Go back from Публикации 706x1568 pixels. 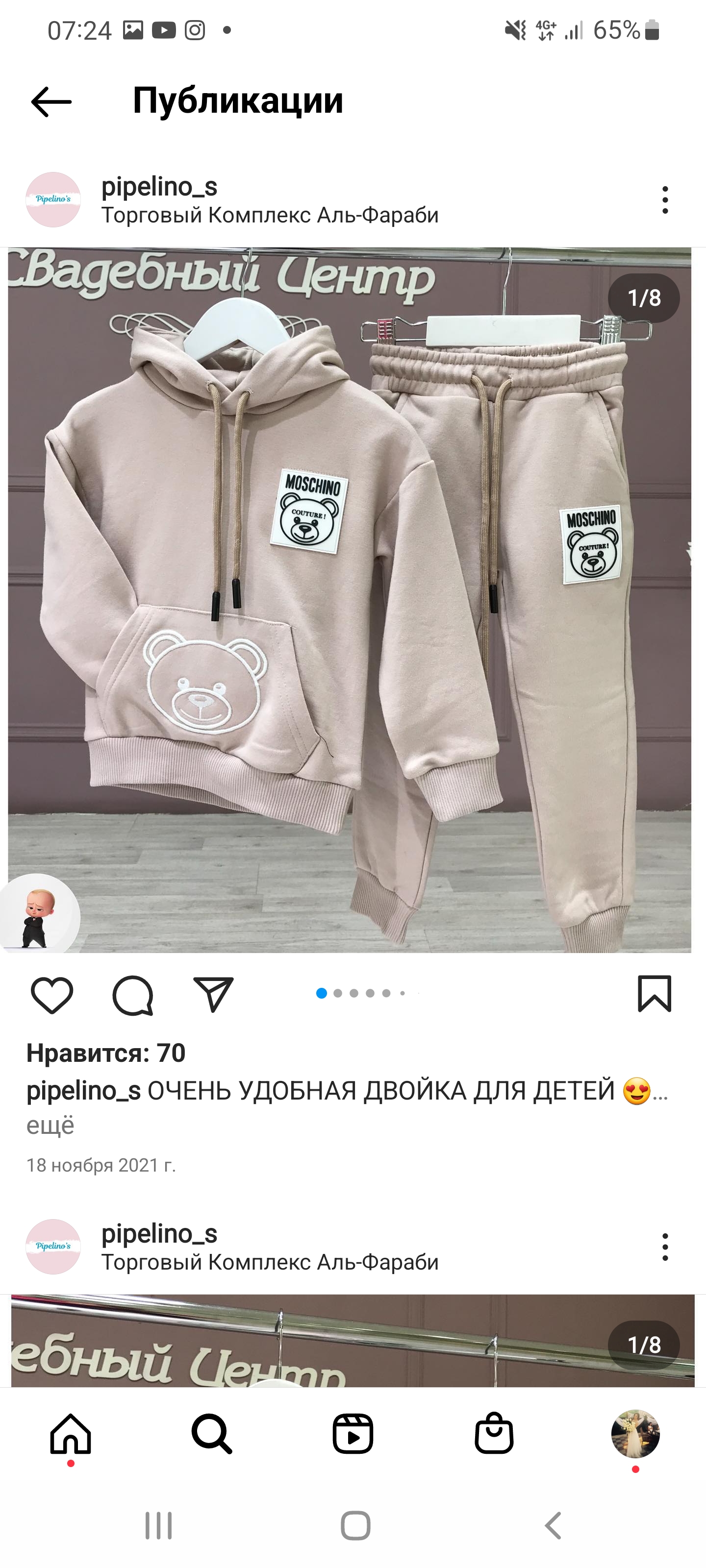[x=51, y=101]
